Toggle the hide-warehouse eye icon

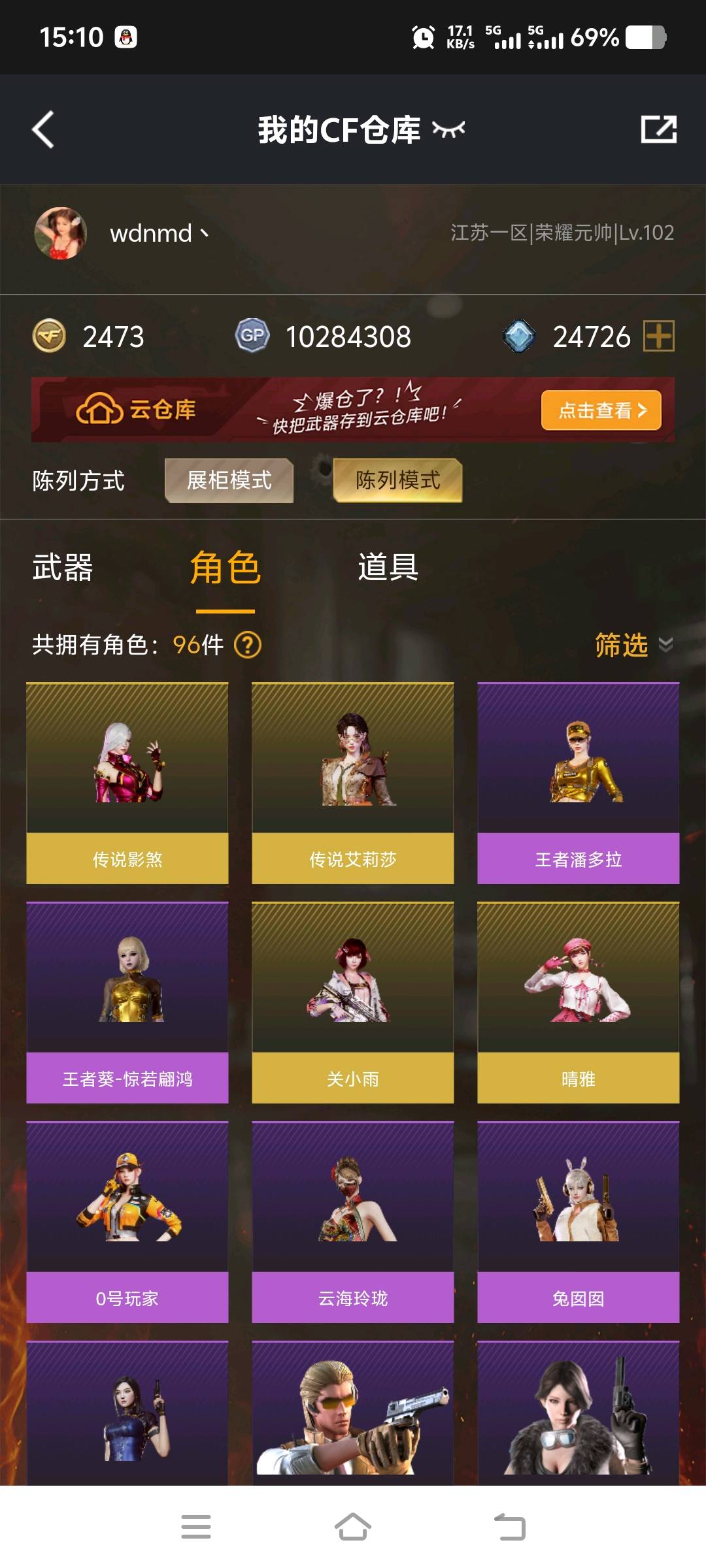pos(448,129)
